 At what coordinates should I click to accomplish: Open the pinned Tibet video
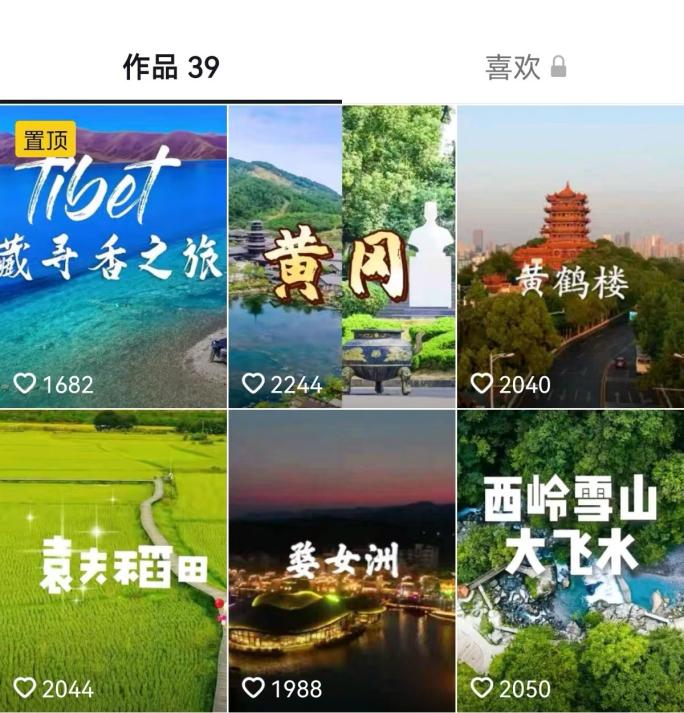coord(113,256)
